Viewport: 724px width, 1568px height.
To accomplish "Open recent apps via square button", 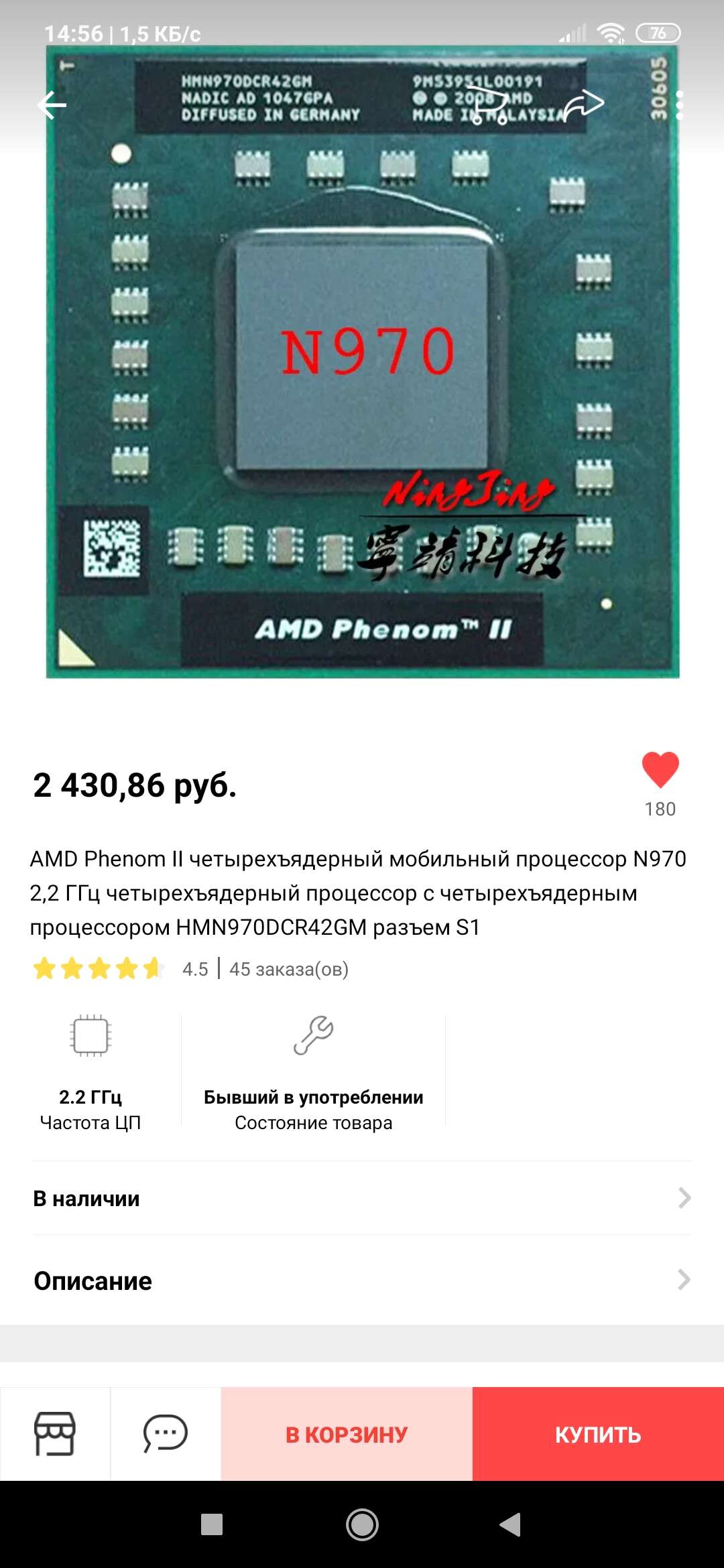I will [212, 1524].
